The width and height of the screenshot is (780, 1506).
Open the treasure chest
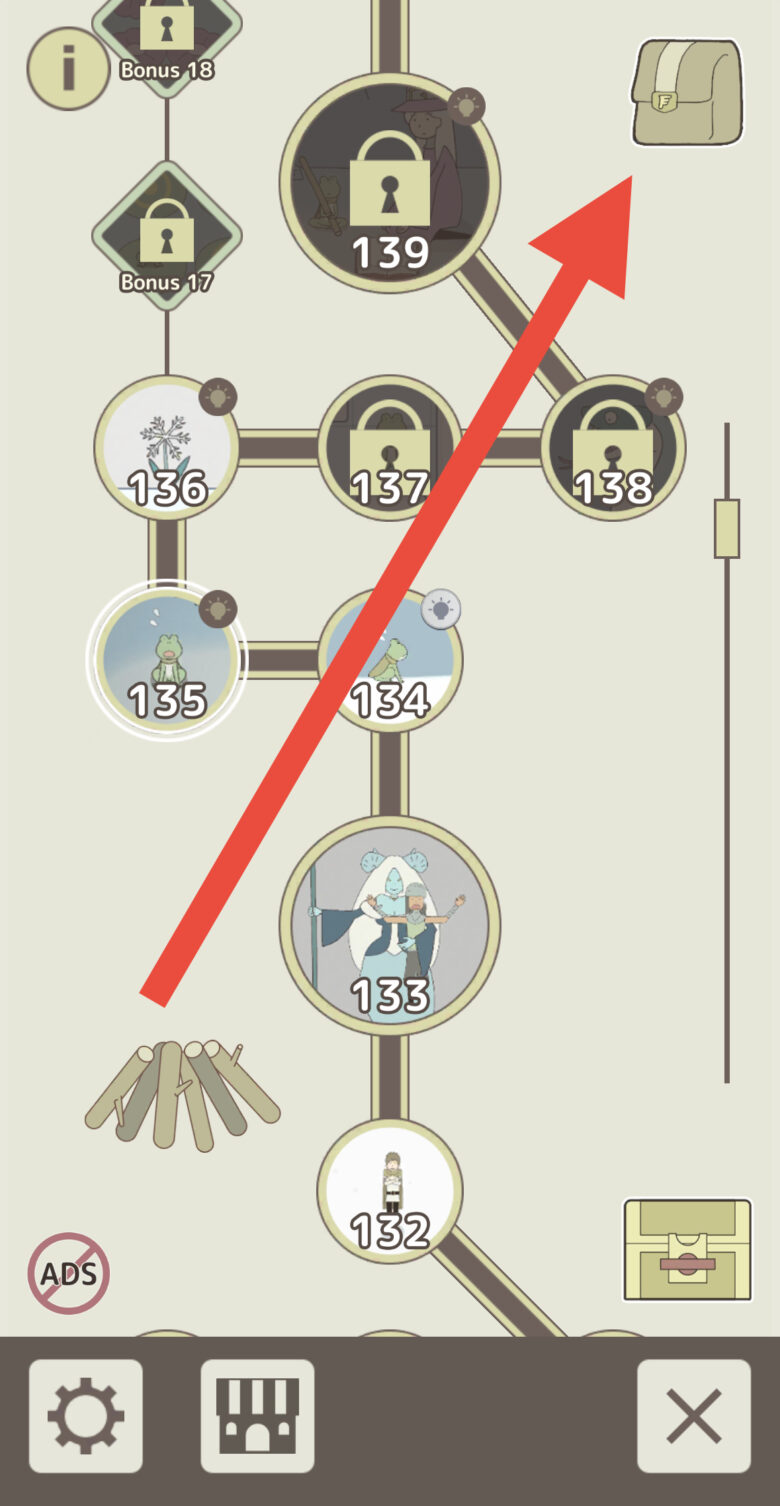tap(687, 1250)
